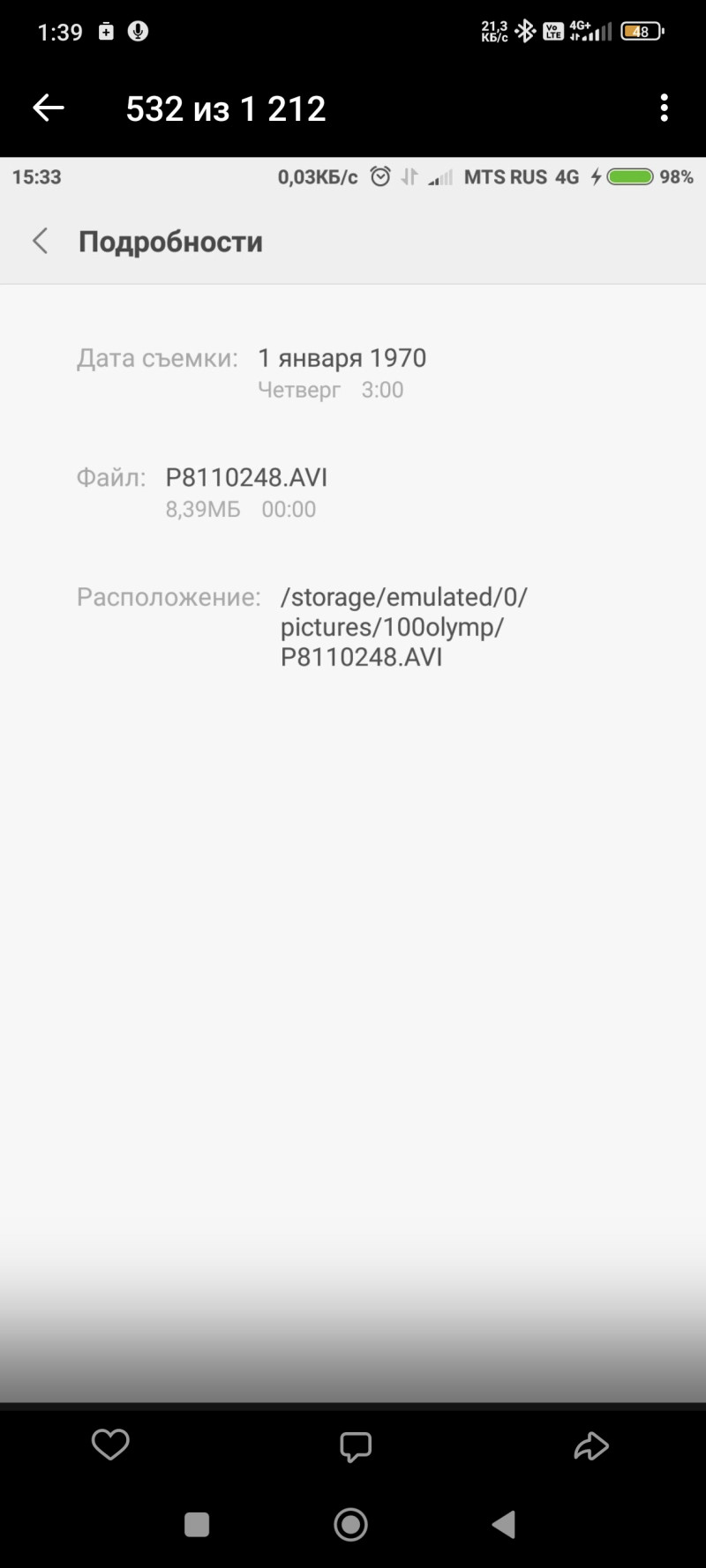
Task: Go back from the photo viewer
Action: [x=49, y=108]
